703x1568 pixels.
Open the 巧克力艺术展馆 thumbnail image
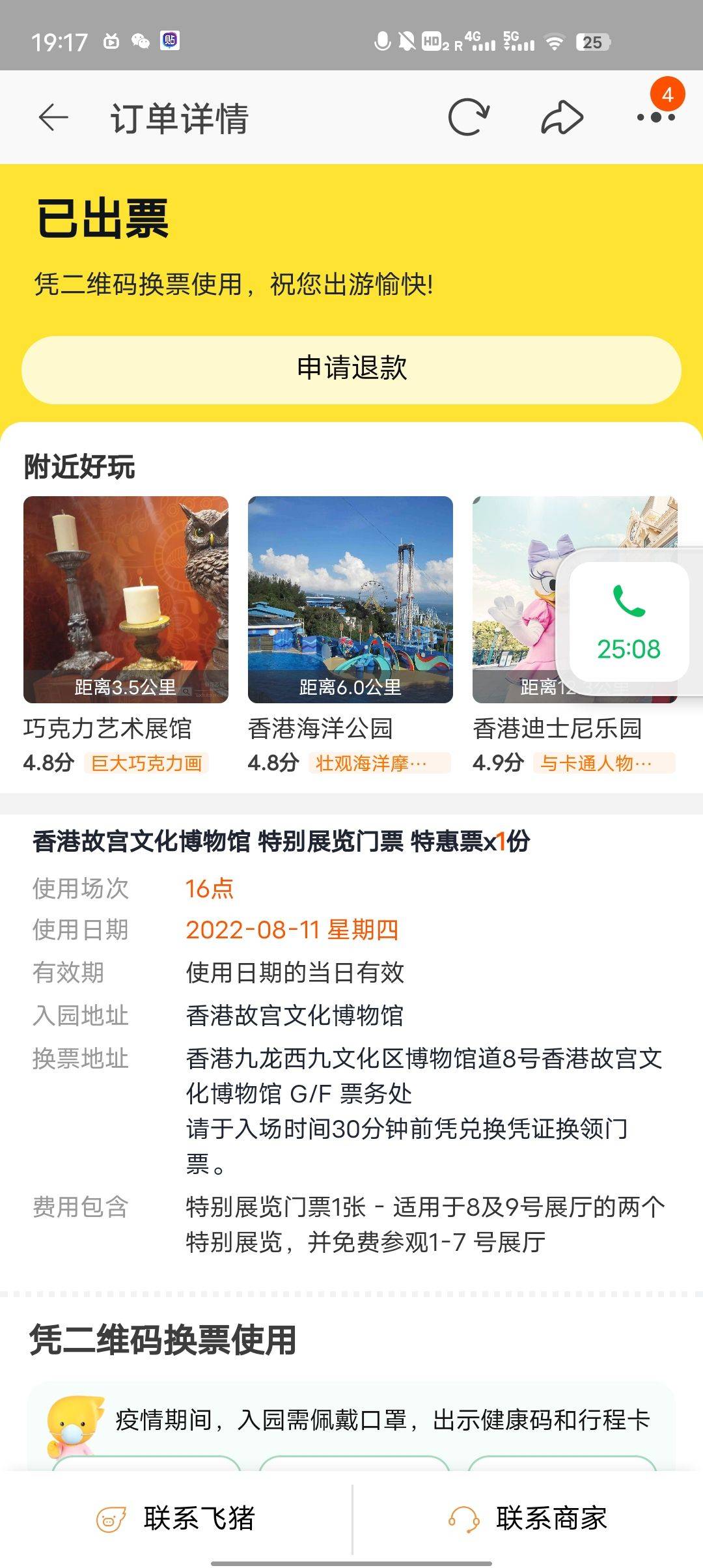(x=126, y=599)
